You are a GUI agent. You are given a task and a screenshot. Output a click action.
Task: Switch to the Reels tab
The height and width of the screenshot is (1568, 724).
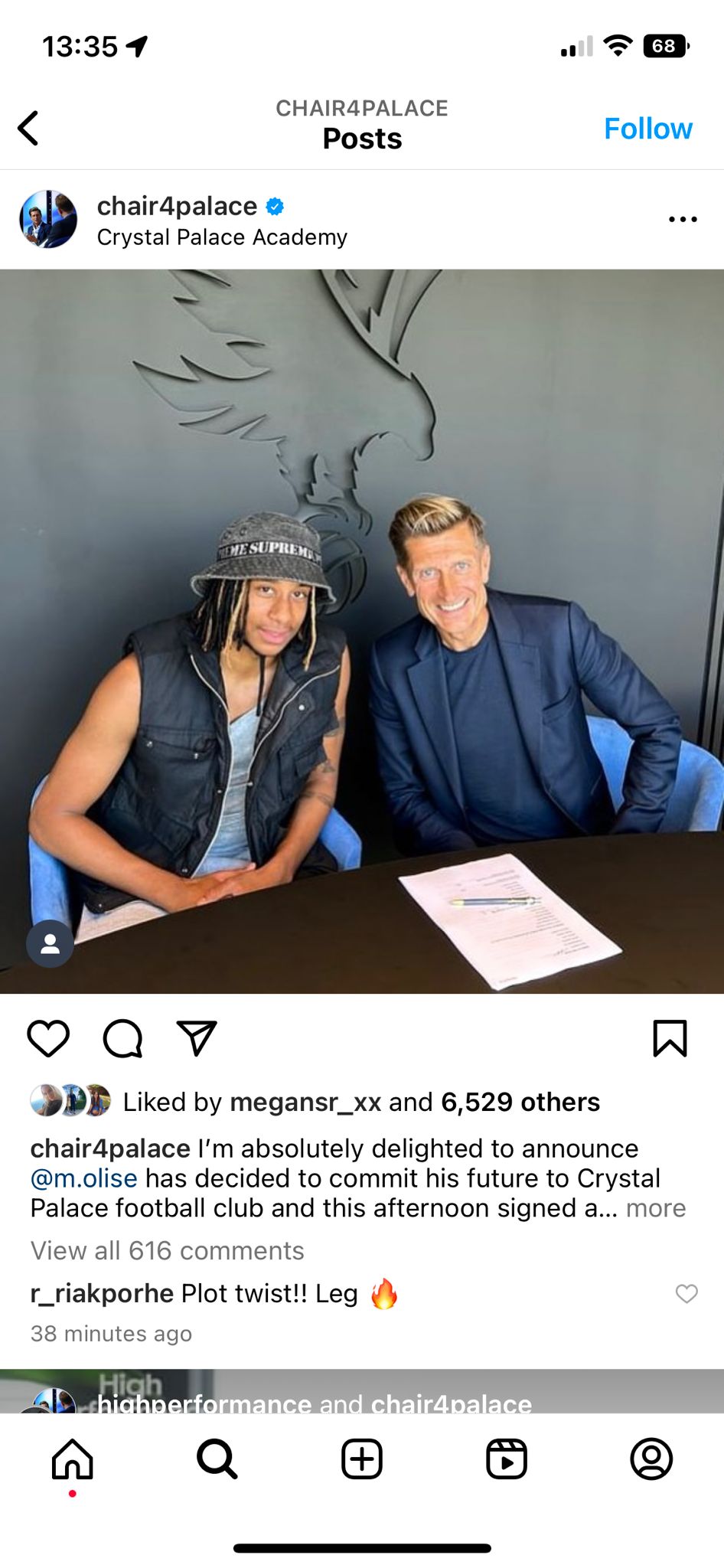pyautogui.click(x=507, y=1459)
